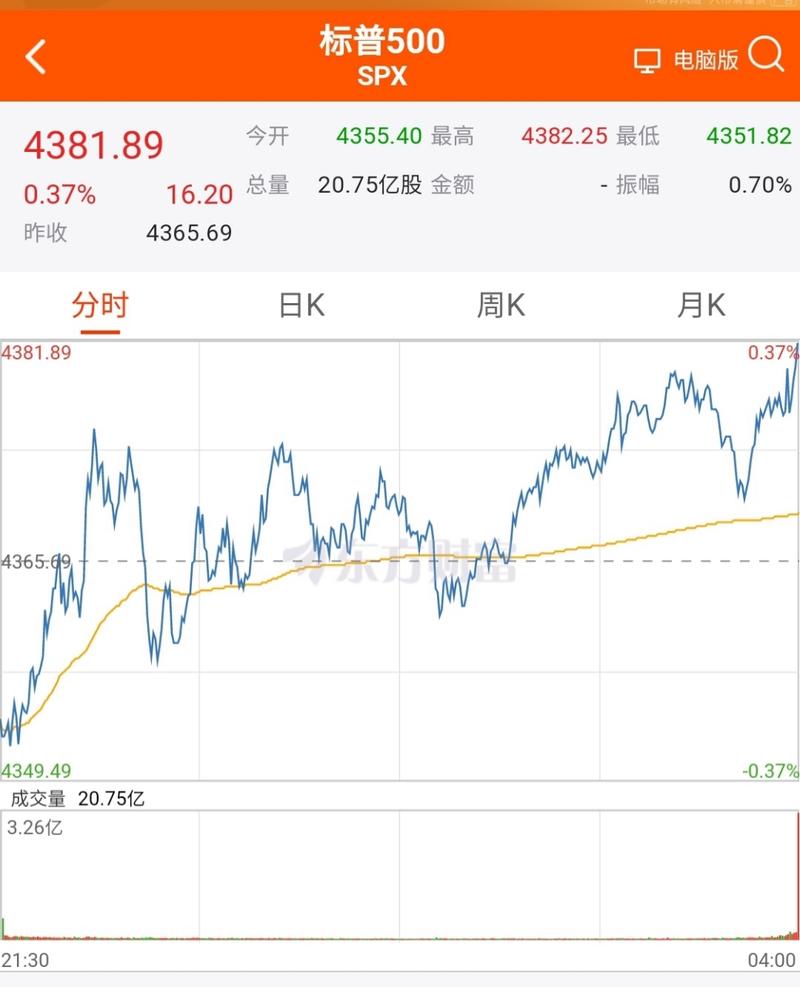800x987 pixels.
Task: Go back using the header arrow
Action: coord(36,57)
